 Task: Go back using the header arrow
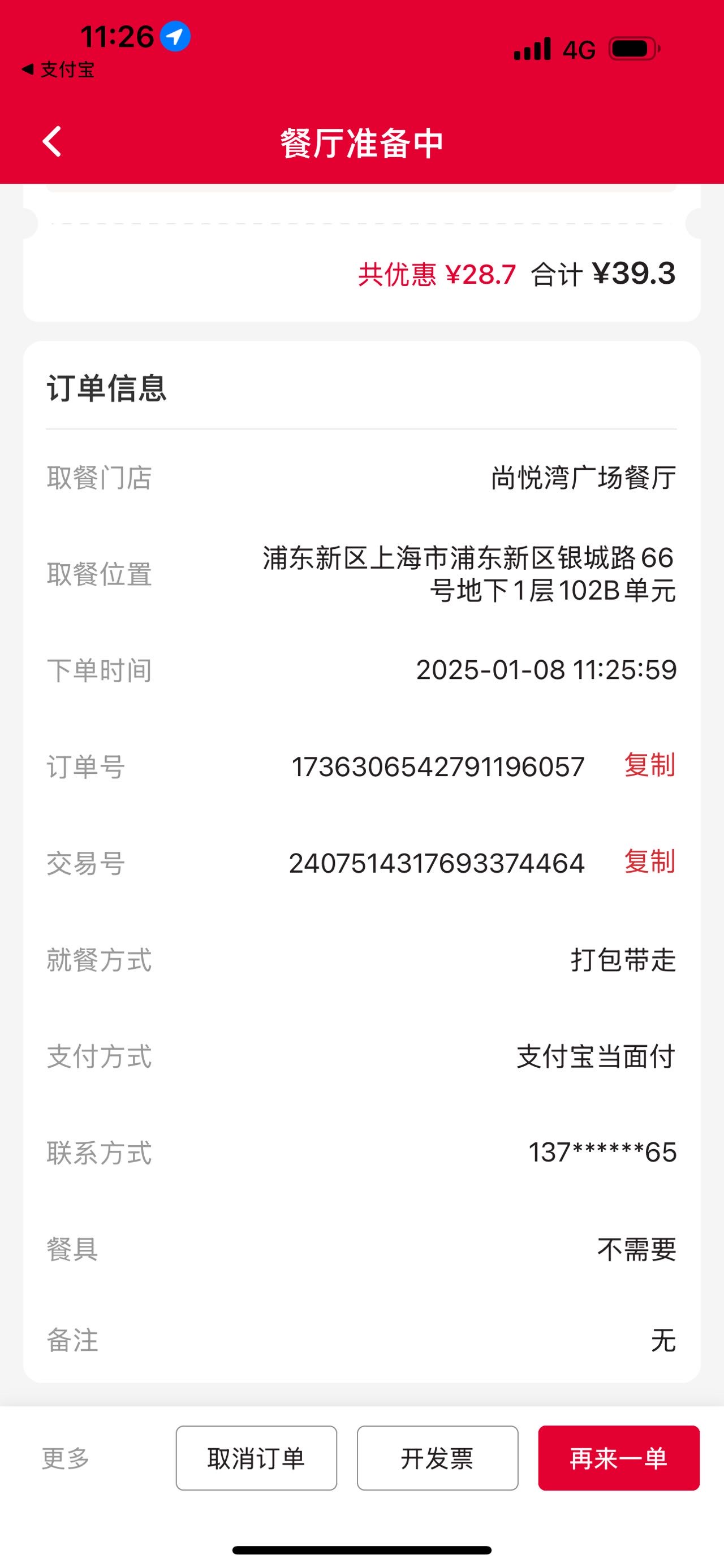coord(52,142)
